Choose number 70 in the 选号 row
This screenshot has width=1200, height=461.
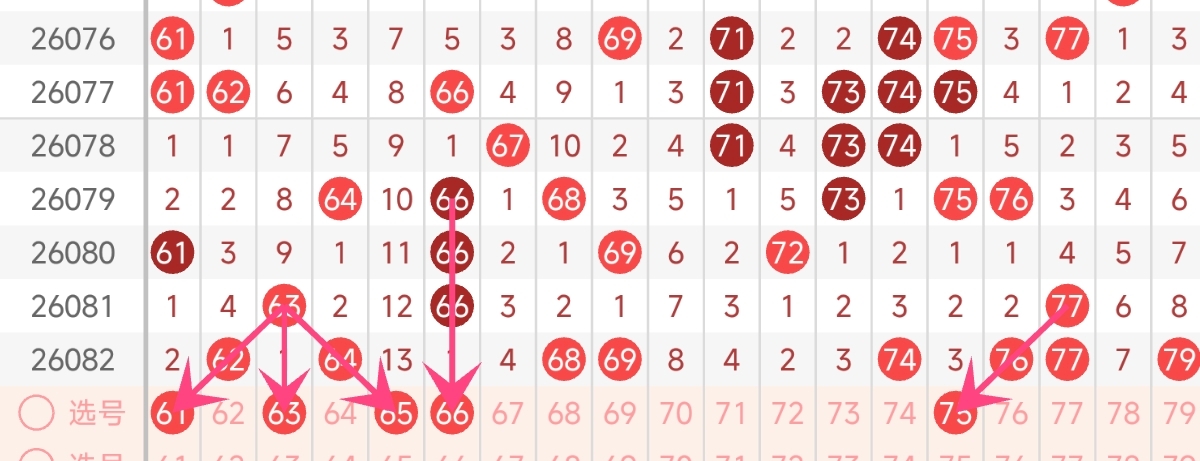tap(676, 413)
